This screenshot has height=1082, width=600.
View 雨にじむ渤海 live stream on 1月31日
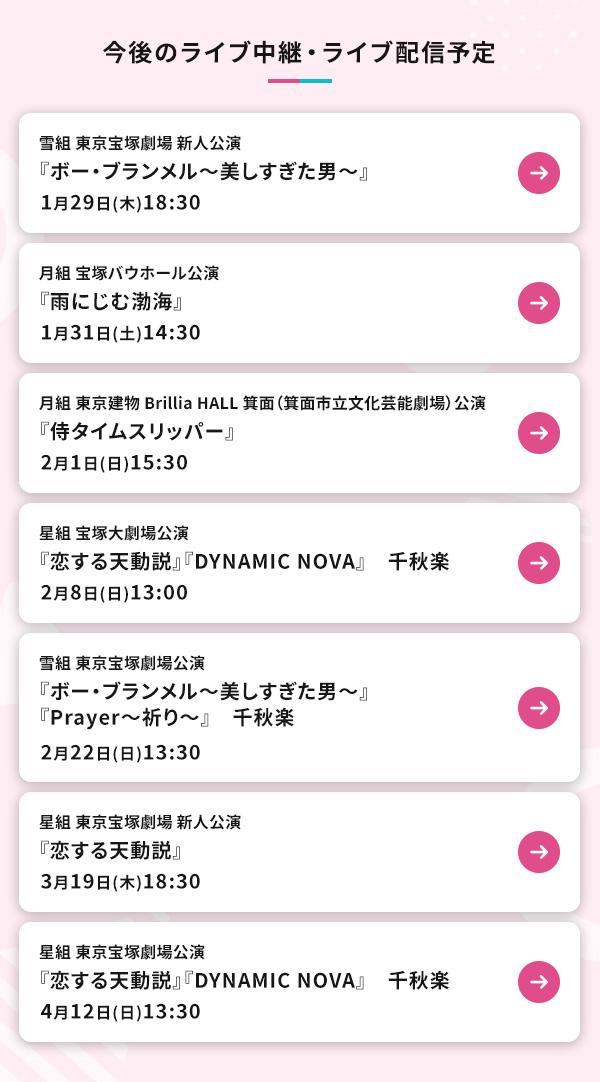click(299, 303)
